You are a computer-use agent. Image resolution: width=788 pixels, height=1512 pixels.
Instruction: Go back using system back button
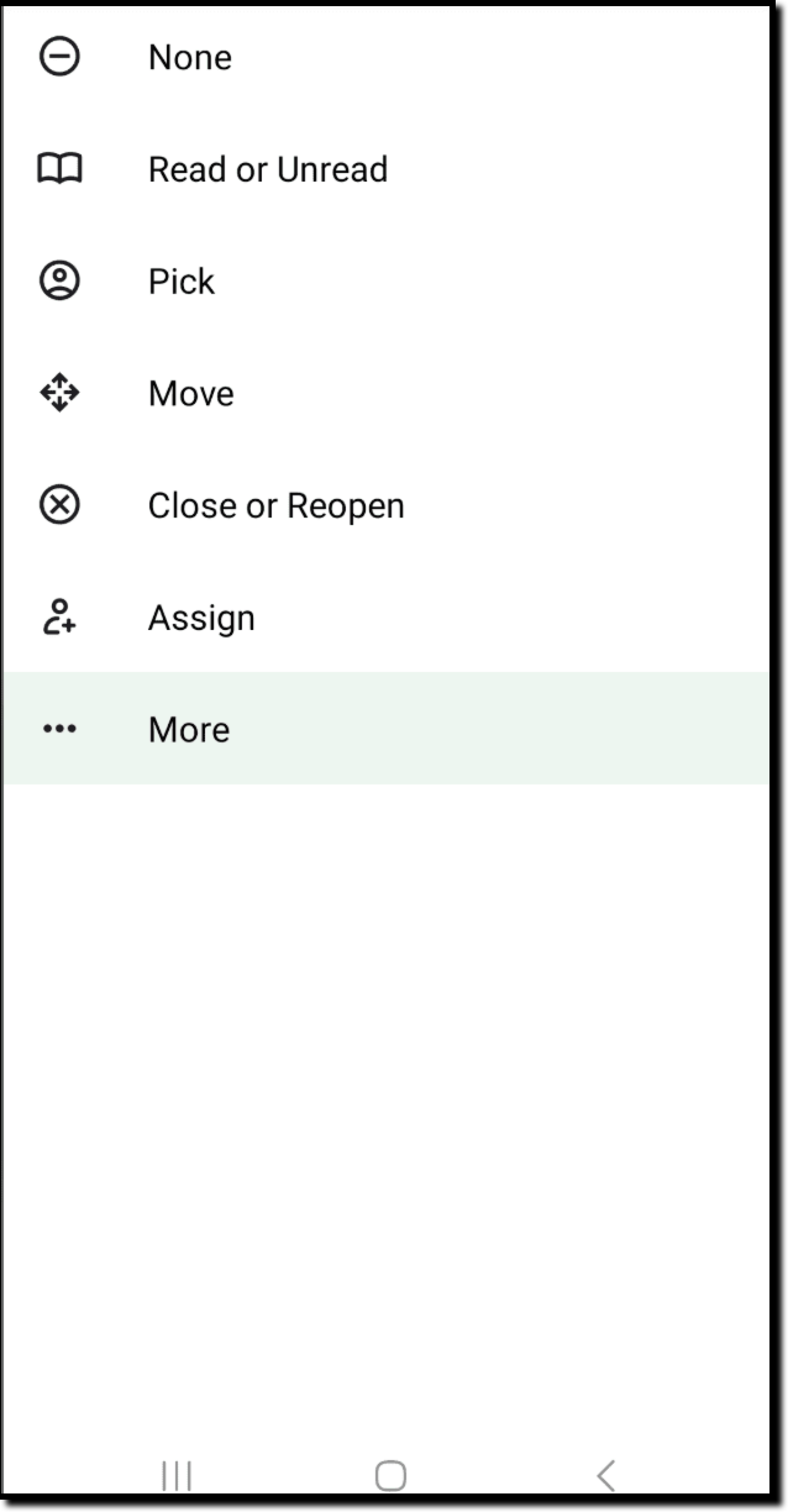pyautogui.click(x=606, y=1476)
